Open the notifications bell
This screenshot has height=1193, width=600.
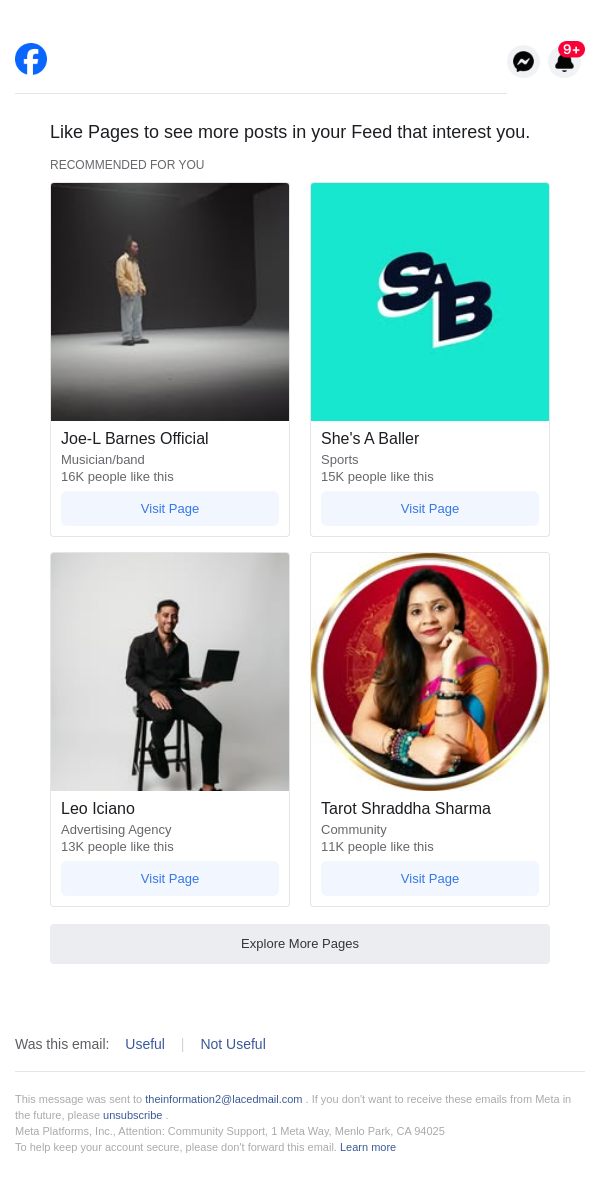click(x=564, y=62)
